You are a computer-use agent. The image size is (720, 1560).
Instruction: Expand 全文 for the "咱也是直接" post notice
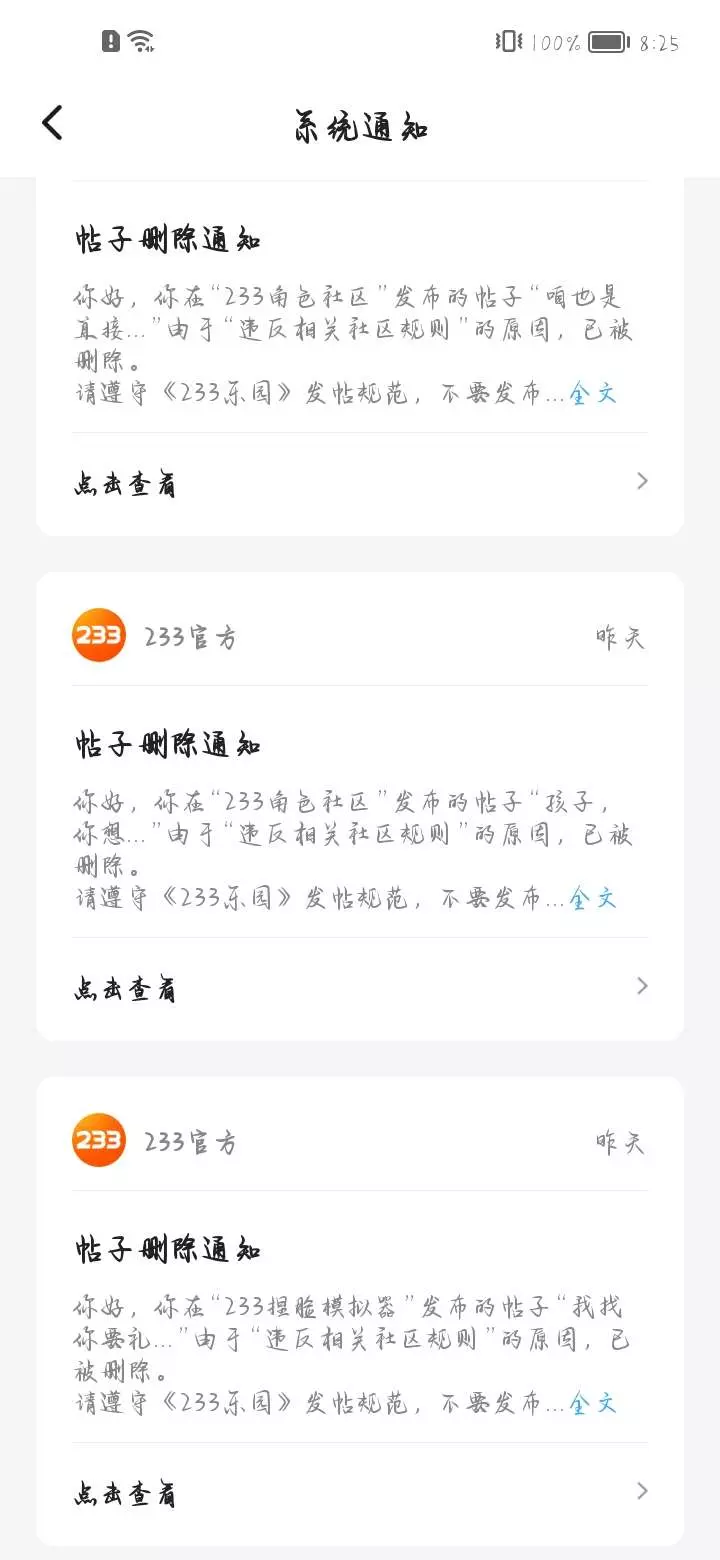point(593,393)
